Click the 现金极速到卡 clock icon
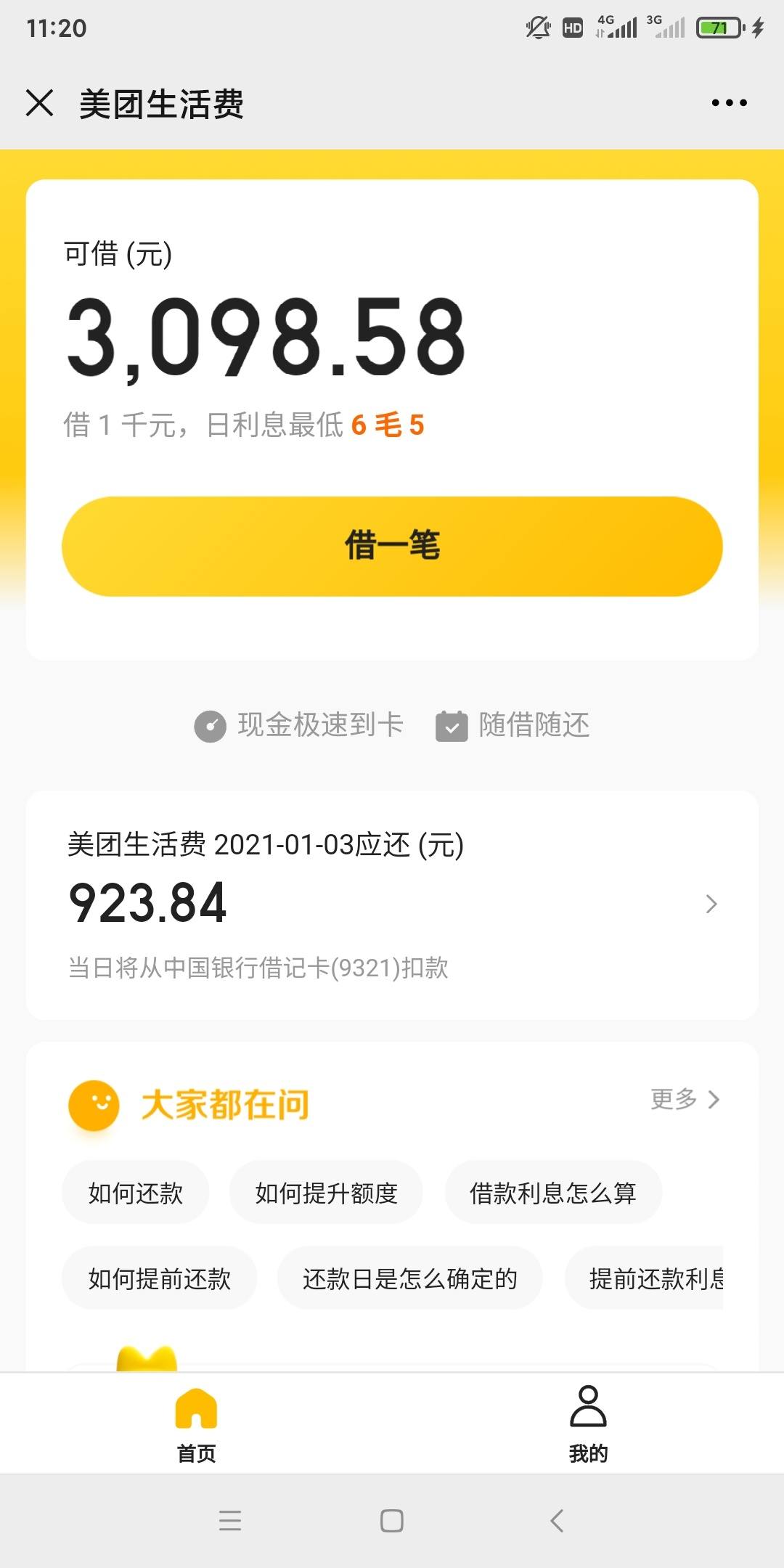This screenshot has height=1568, width=784. coord(209,724)
